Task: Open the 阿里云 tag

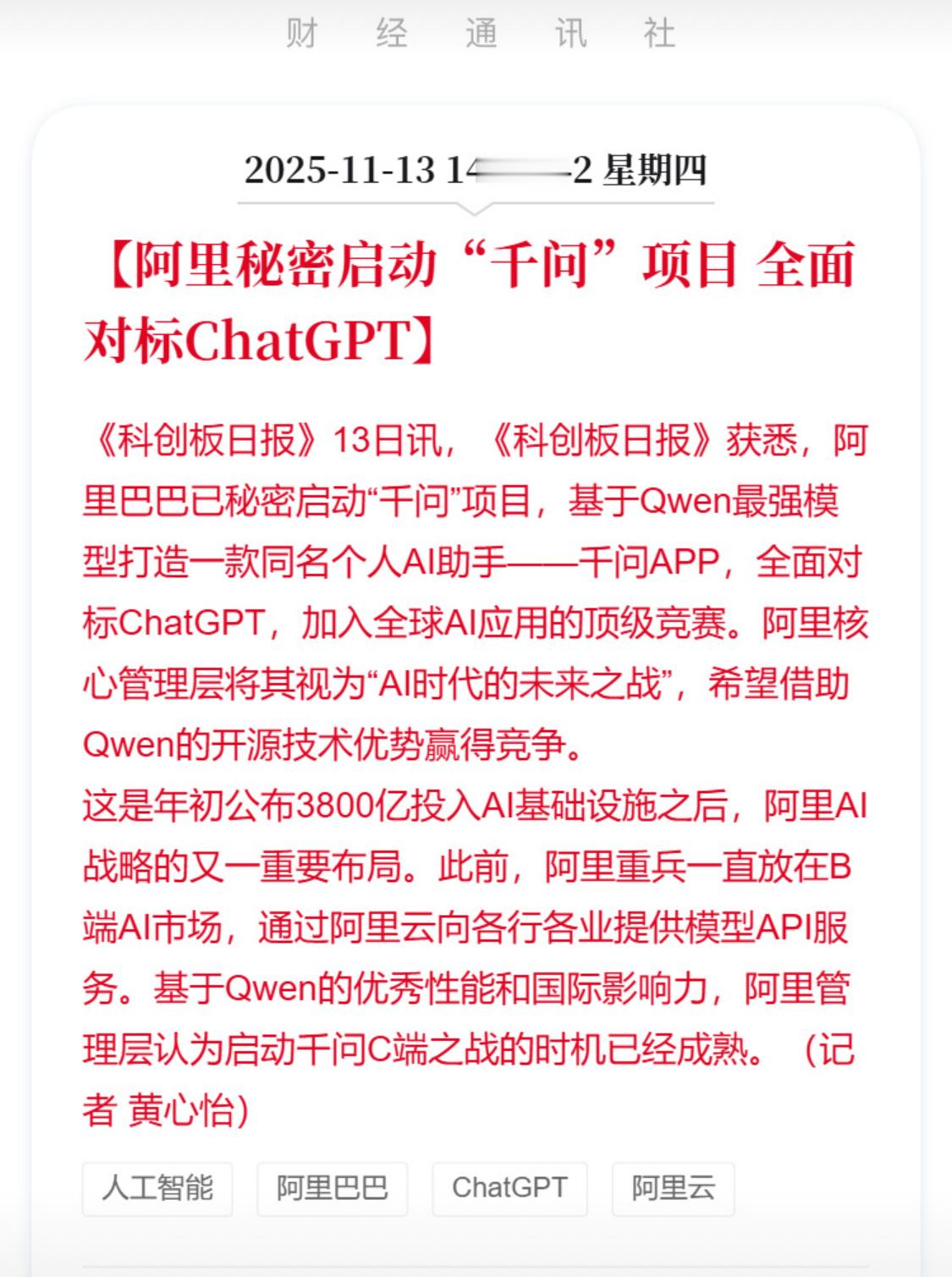Action: point(673,1188)
